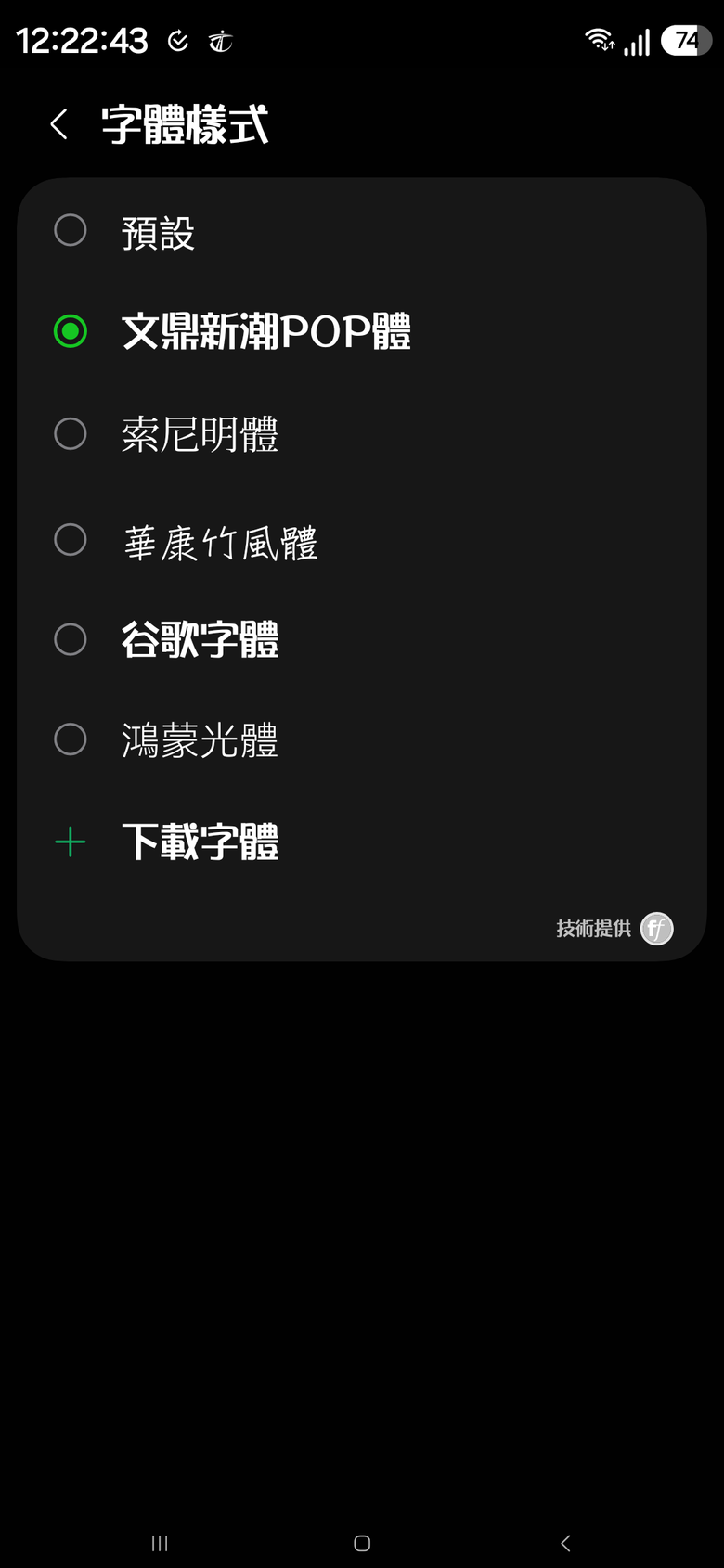Choose 文鼎新潮POP體 font style
The height and width of the screenshot is (1568, 724).
[x=71, y=331]
